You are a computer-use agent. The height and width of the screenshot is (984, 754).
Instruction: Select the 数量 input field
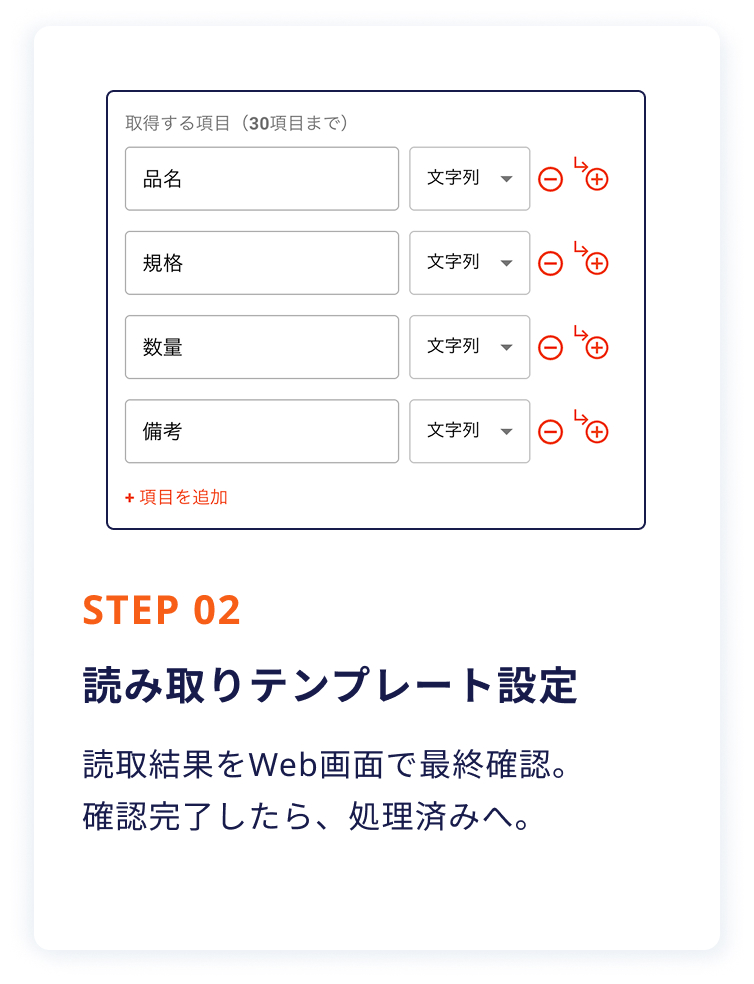[261, 347]
